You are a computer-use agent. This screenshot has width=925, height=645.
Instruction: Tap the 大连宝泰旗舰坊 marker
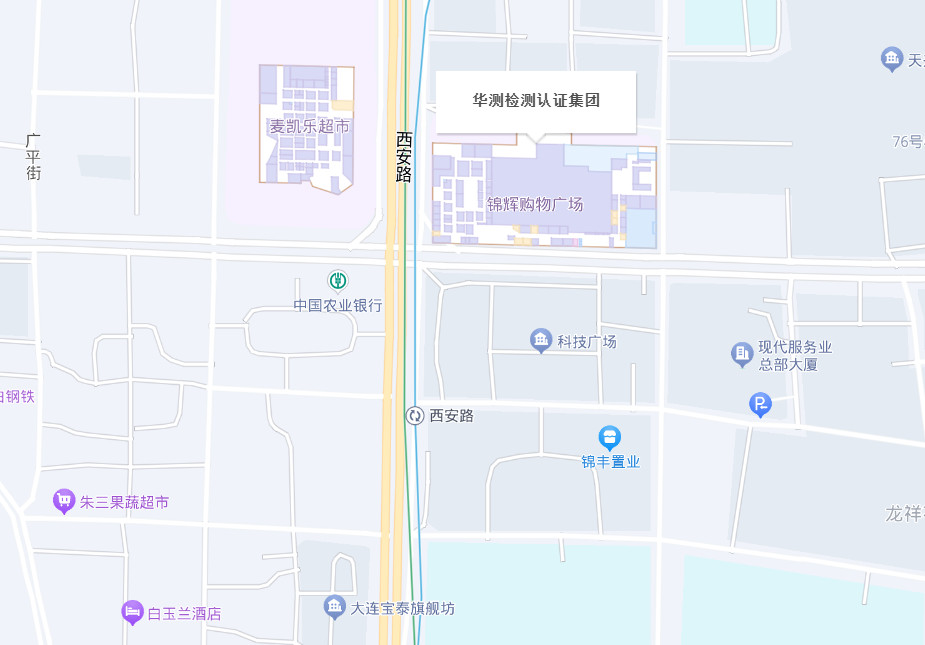335,606
